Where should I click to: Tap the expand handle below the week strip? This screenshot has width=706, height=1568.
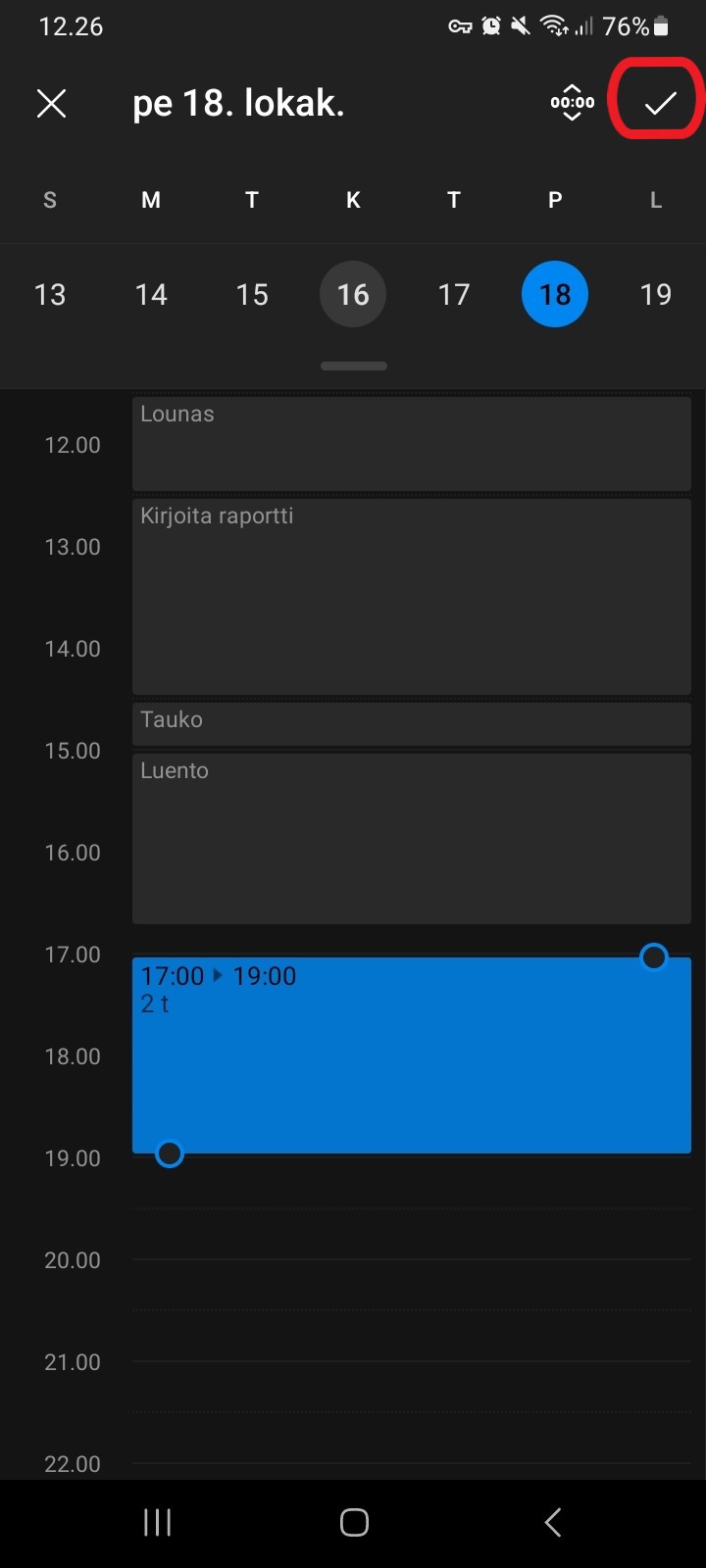[354, 366]
